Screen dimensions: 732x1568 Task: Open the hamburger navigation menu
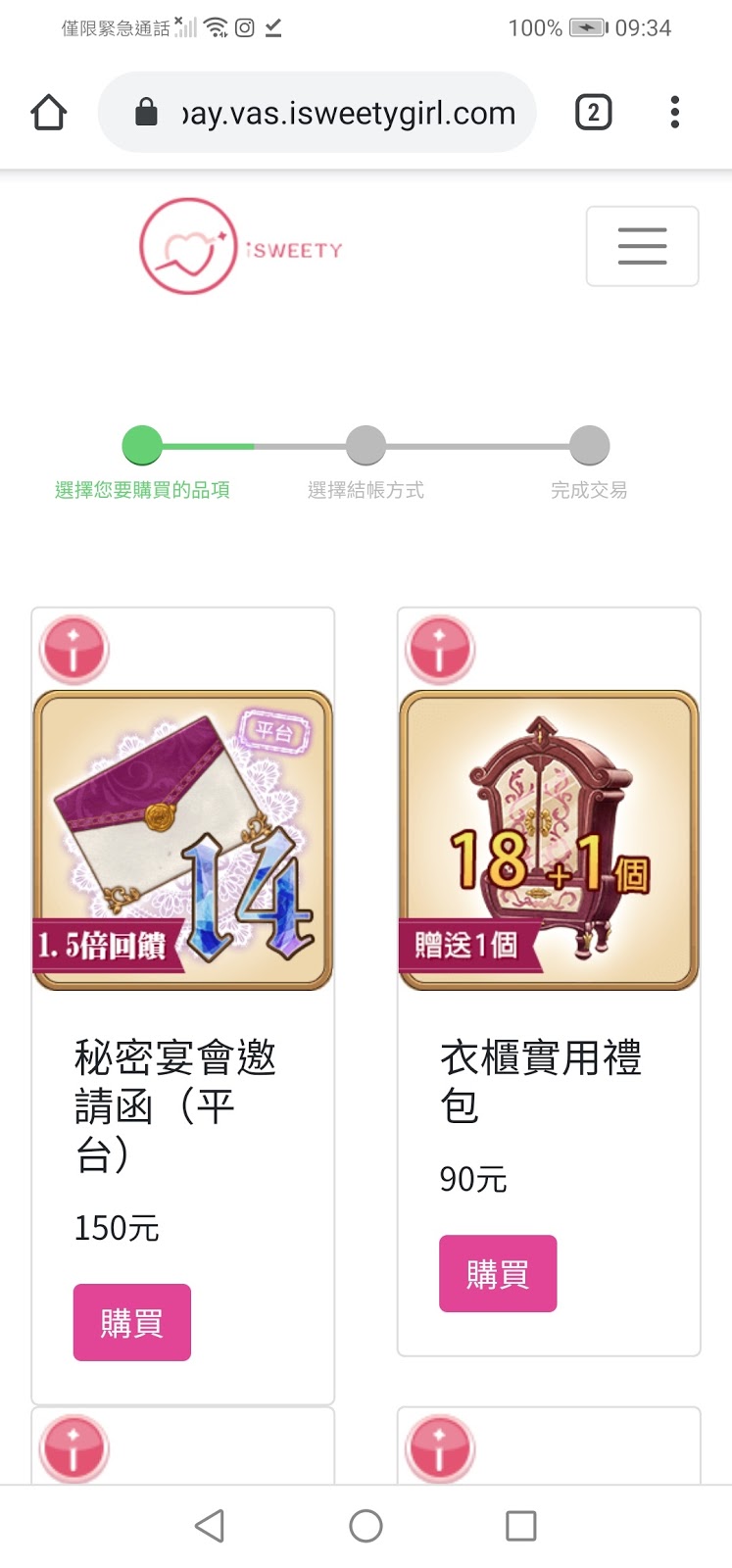pos(642,246)
